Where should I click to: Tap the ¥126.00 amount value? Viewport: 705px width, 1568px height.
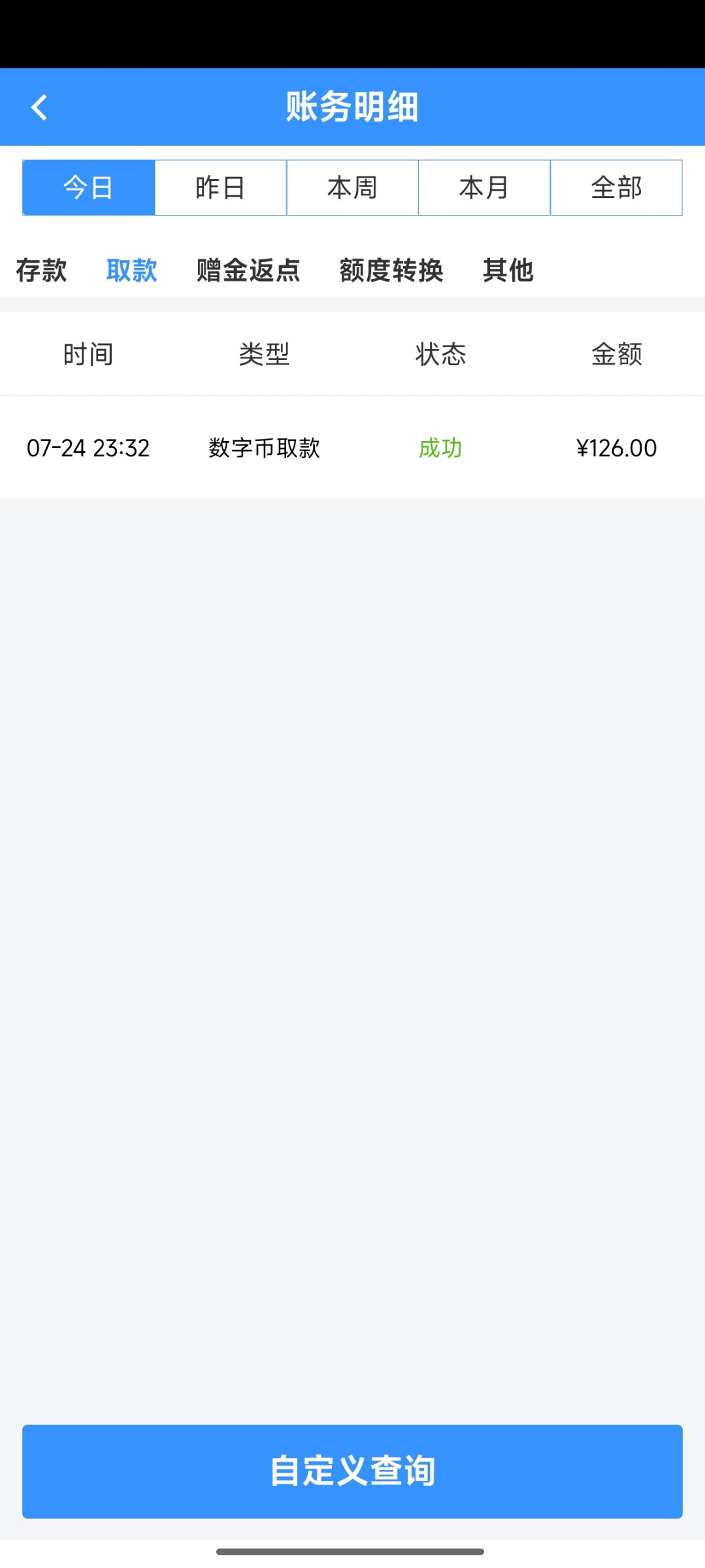pyautogui.click(x=616, y=448)
